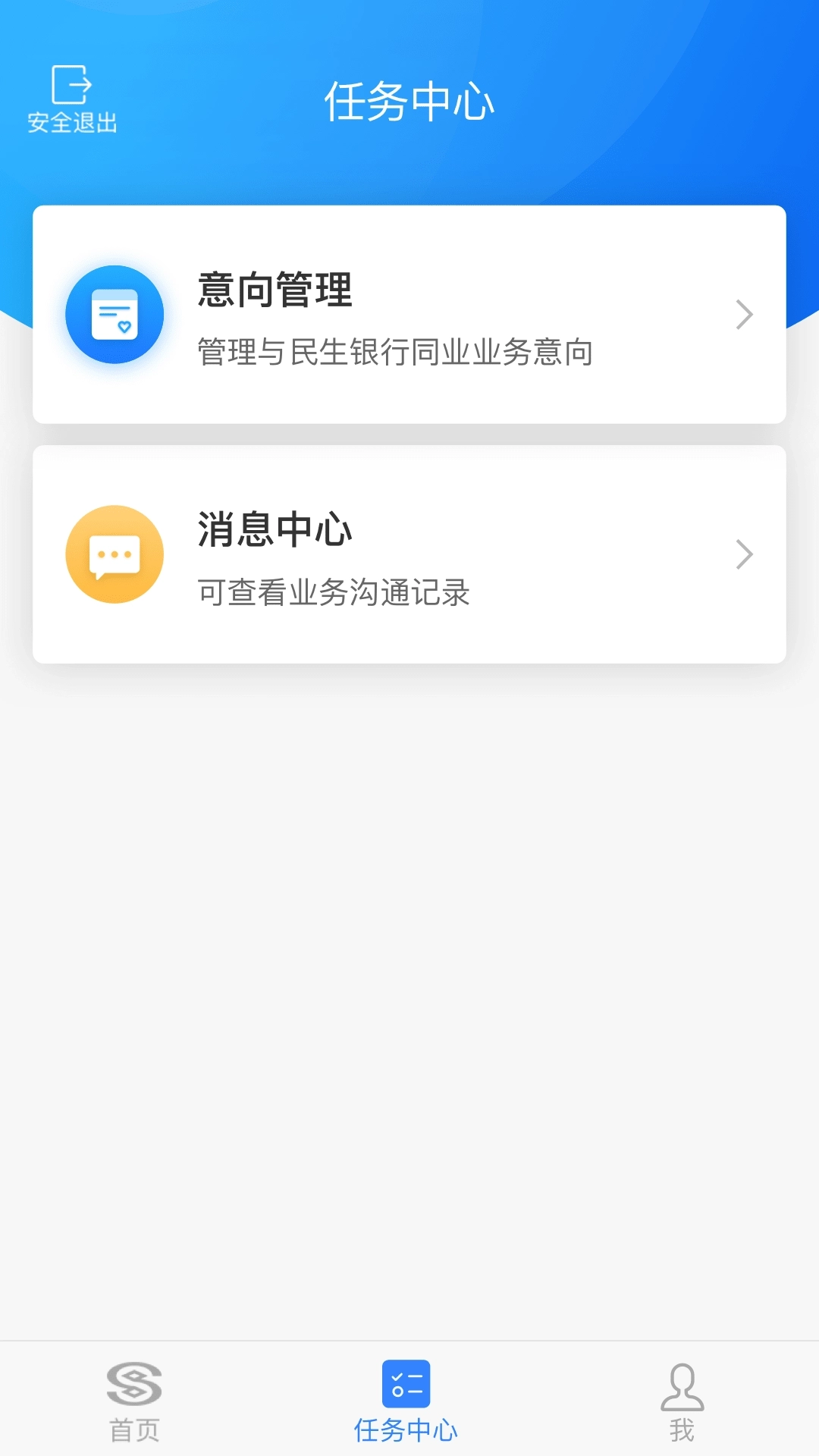Open 意向管理 to manage business intentions
Screen dimensions: 819x1456
pyautogui.click(x=409, y=314)
